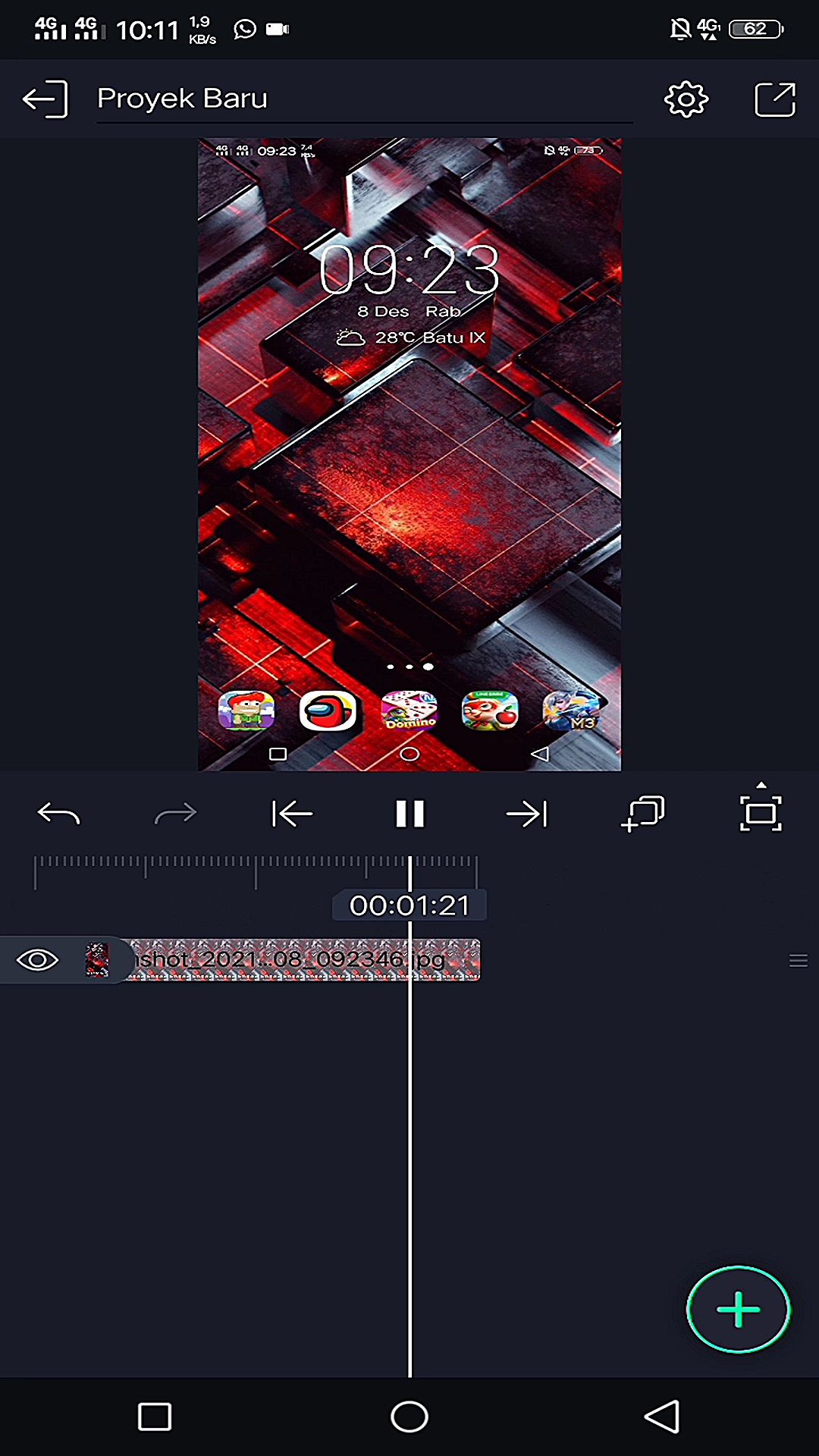
Task: Go to the Android home screen
Action: (x=409, y=1417)
